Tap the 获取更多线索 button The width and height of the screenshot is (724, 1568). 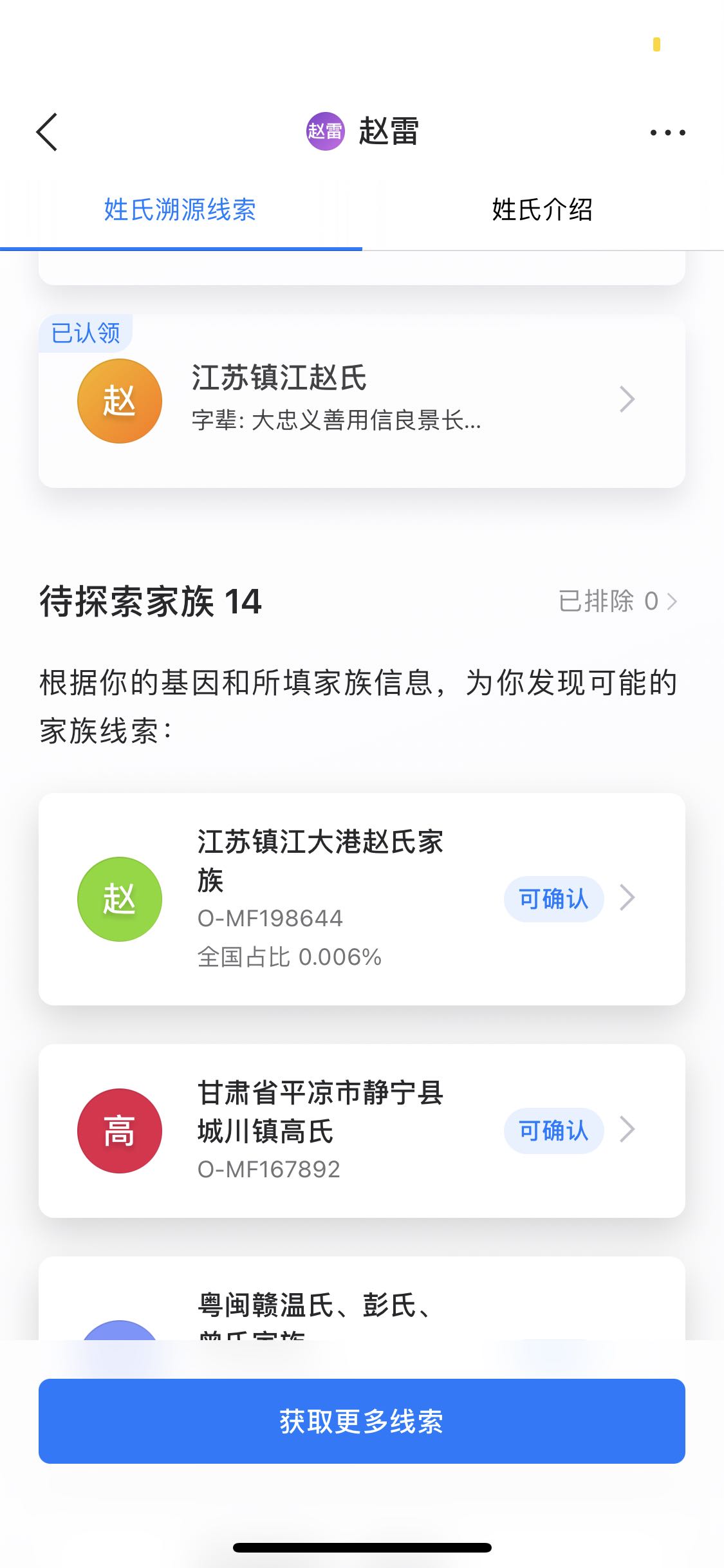point(362,1421)
